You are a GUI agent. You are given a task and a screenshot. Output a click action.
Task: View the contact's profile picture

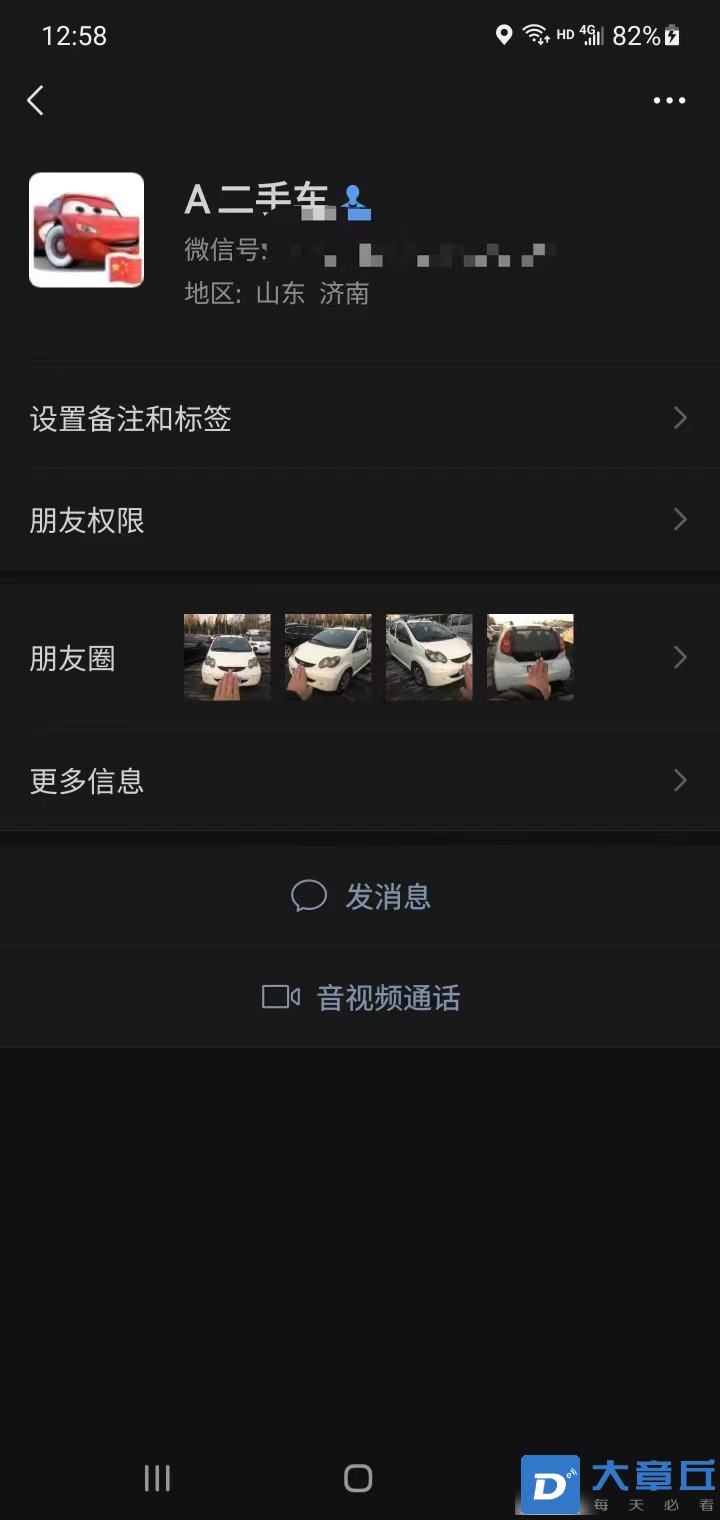[86, 230]
